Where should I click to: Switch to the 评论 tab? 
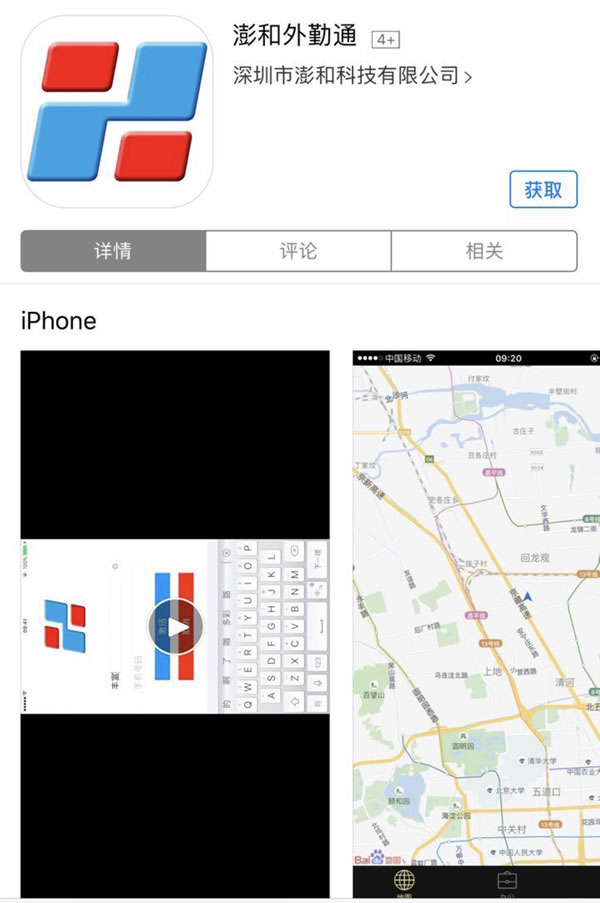[298, 251]
